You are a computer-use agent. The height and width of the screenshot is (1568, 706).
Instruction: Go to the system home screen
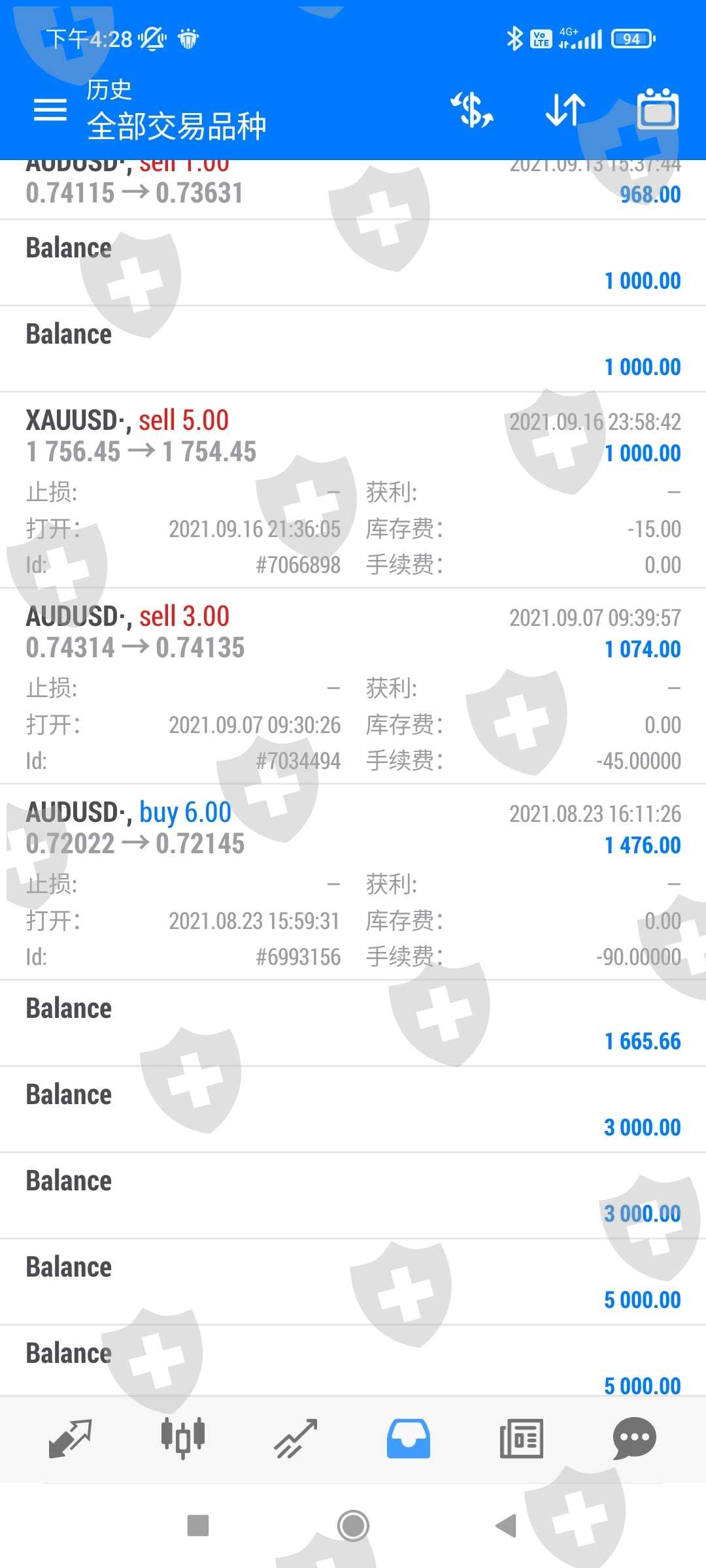tap(353, 1526)
